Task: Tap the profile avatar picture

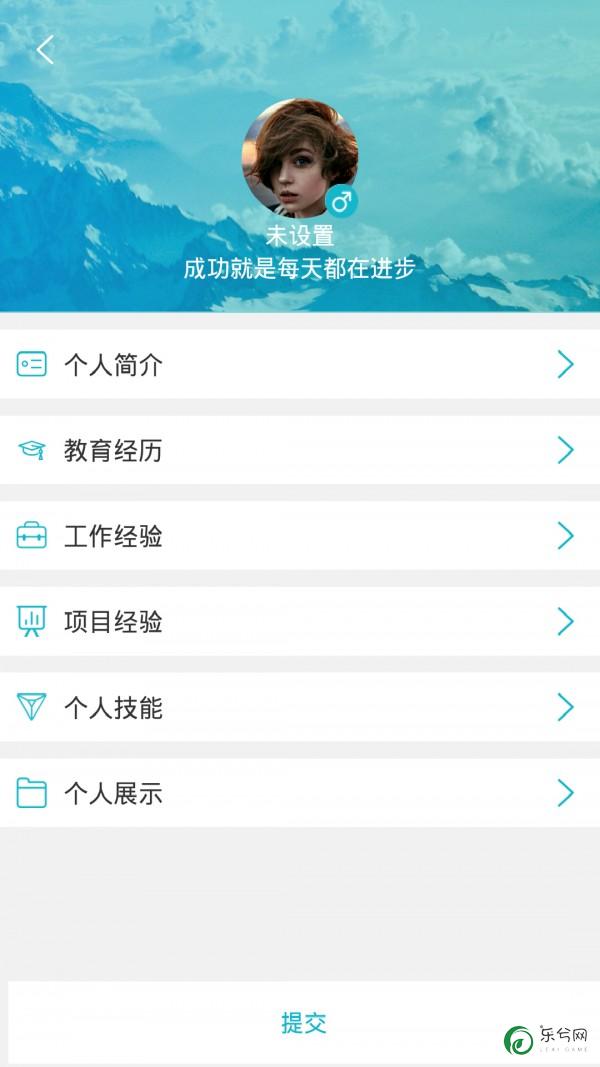Action: pyautogui.click(x=300, y=157)
